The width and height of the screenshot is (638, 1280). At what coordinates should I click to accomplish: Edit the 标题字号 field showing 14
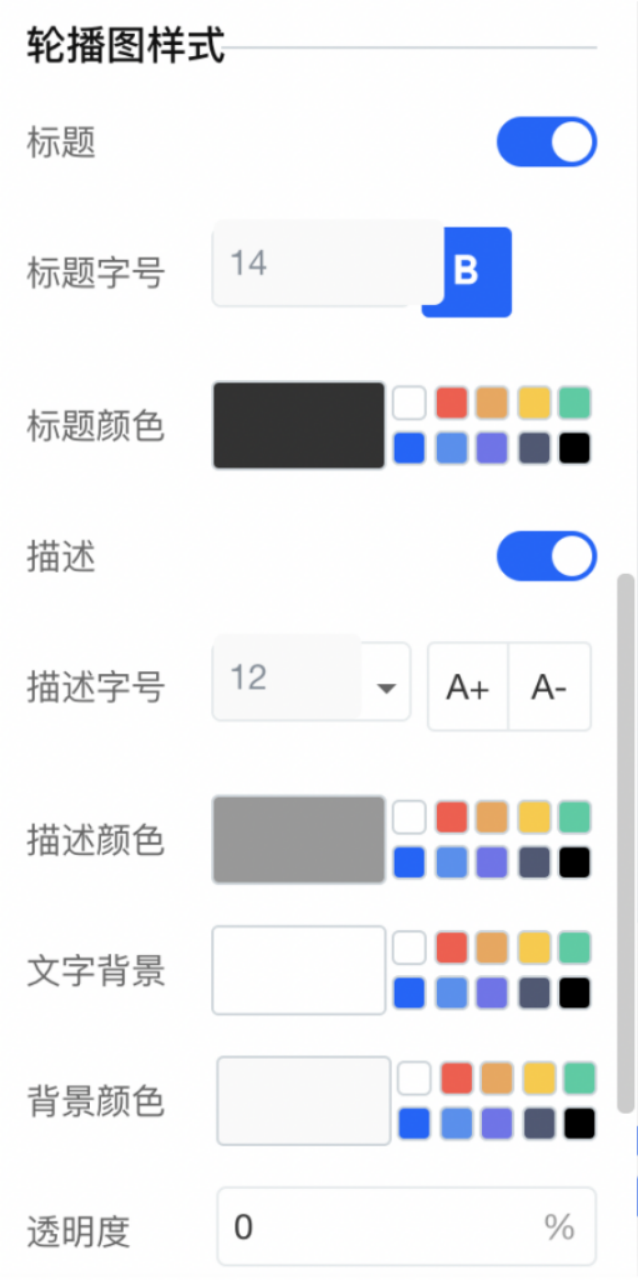(x=328, y=263)
